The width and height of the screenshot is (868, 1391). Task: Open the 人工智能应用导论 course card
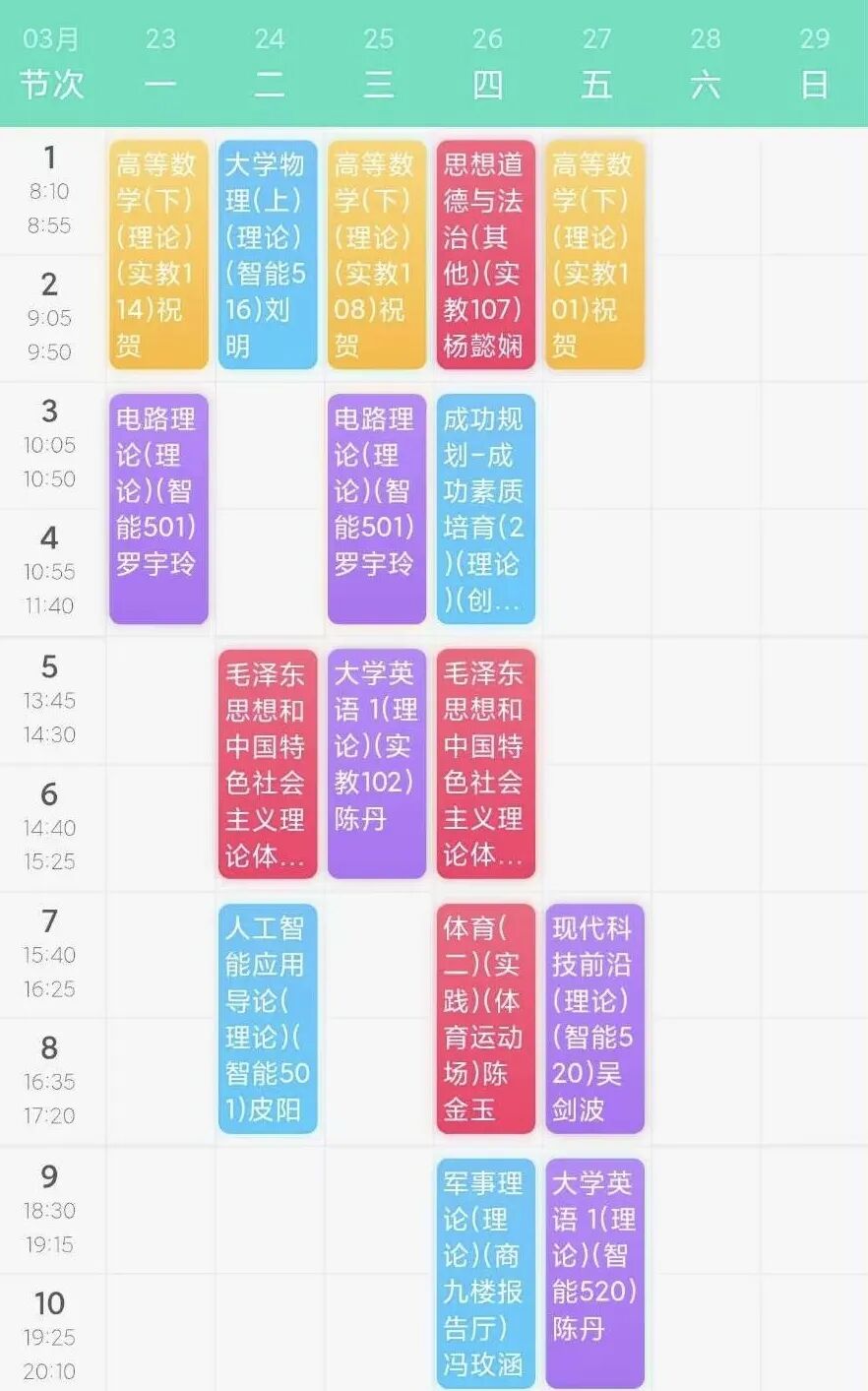point(268,1018)
